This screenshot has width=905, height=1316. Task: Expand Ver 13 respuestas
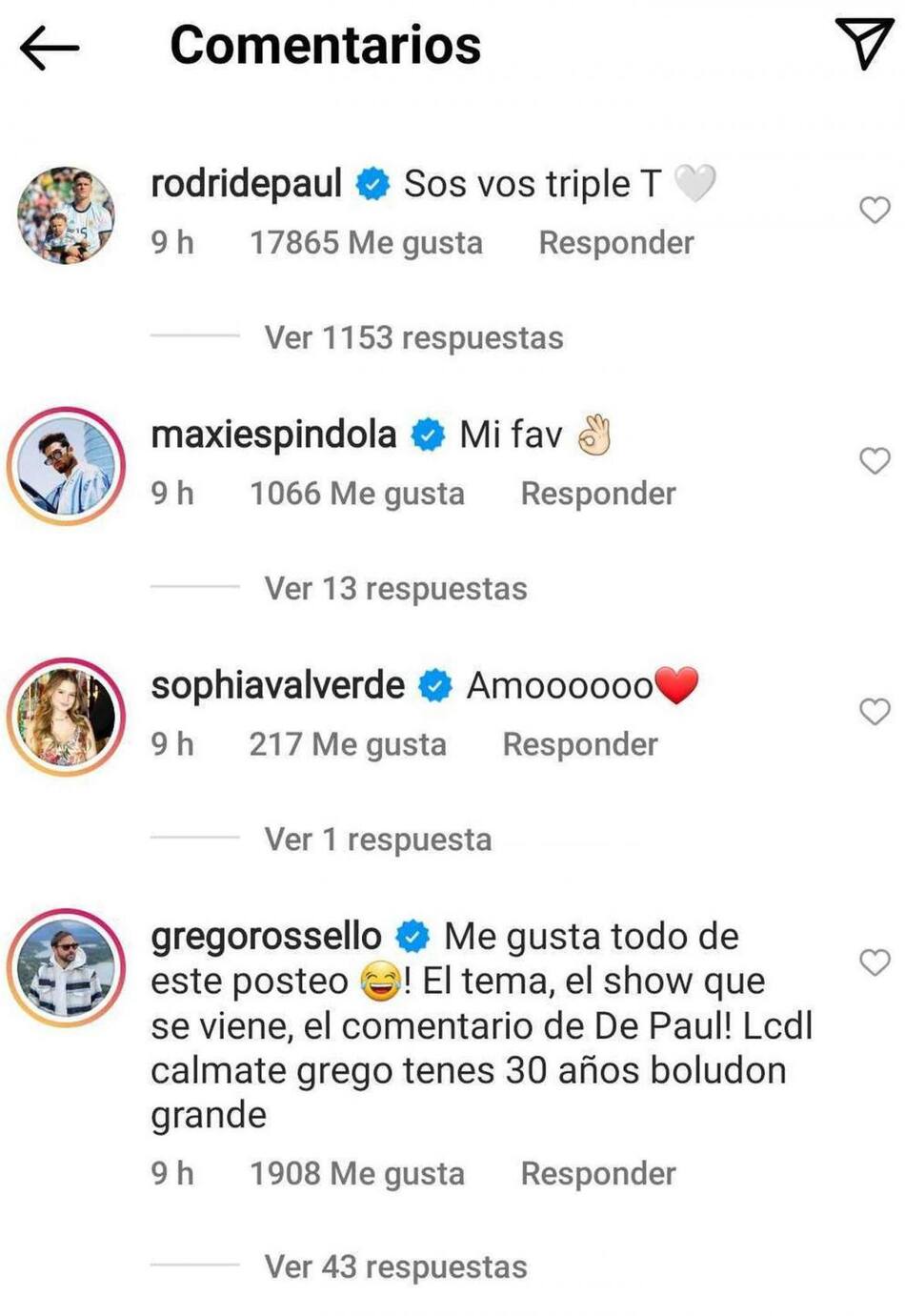[395, 588]
